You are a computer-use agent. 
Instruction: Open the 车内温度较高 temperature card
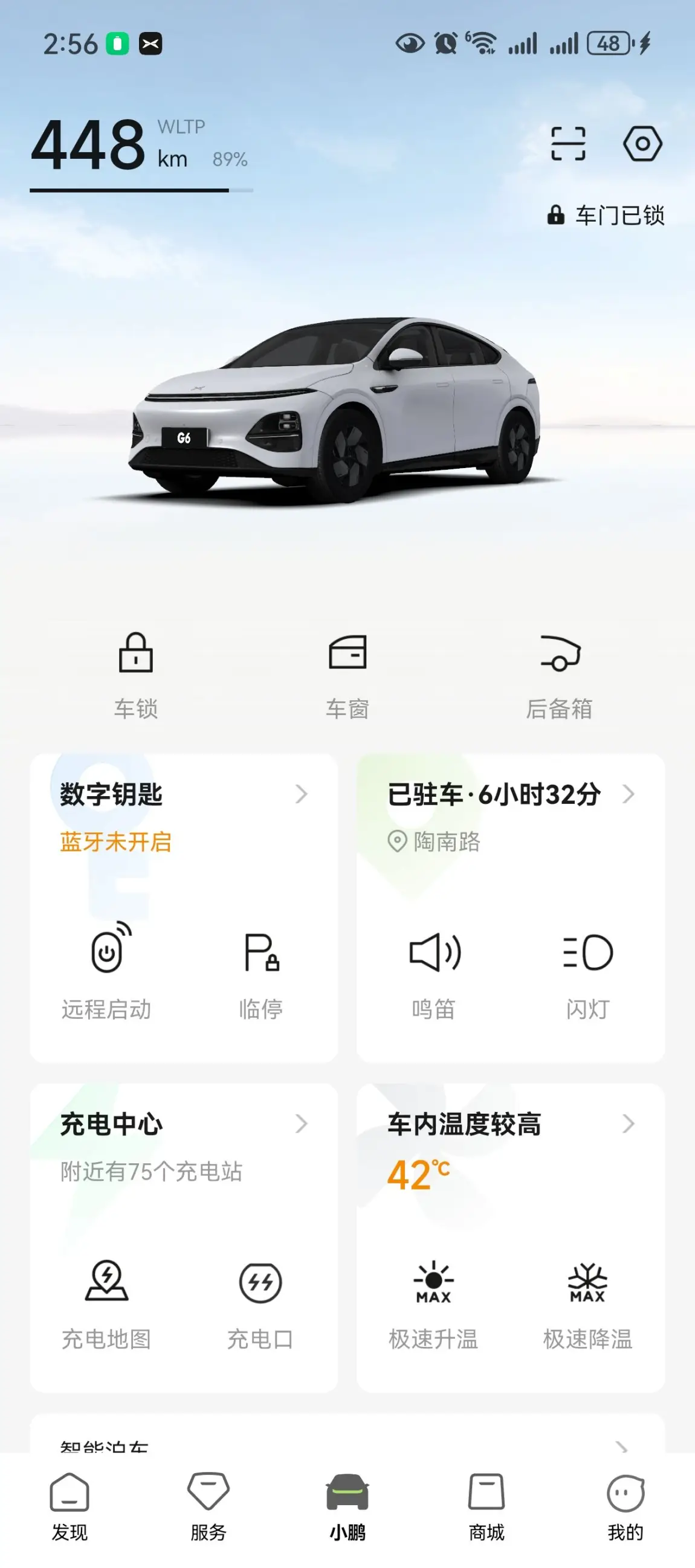[x=511, y=1124]
